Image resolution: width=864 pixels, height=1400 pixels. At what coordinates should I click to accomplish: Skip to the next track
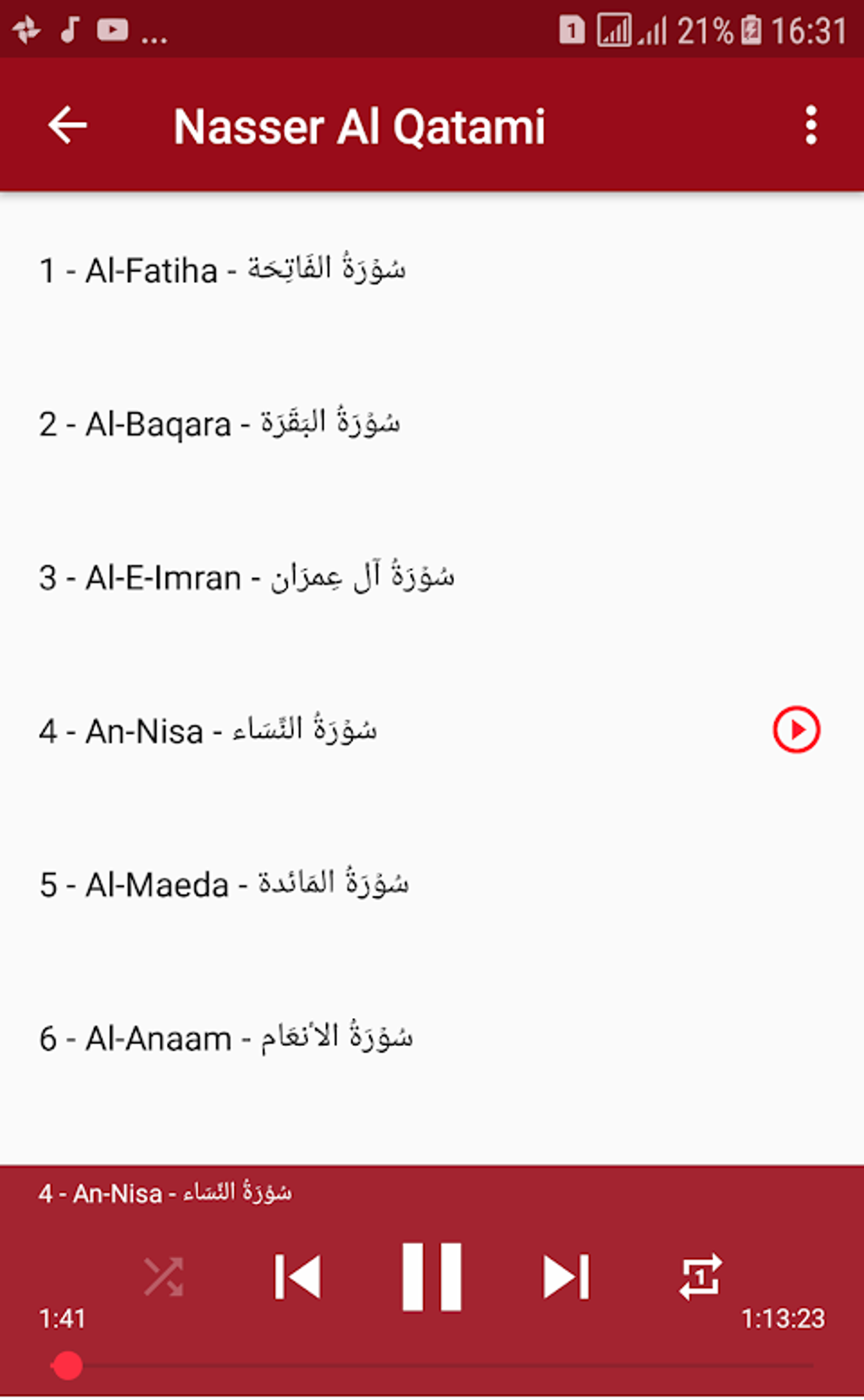pos(566,1276)
